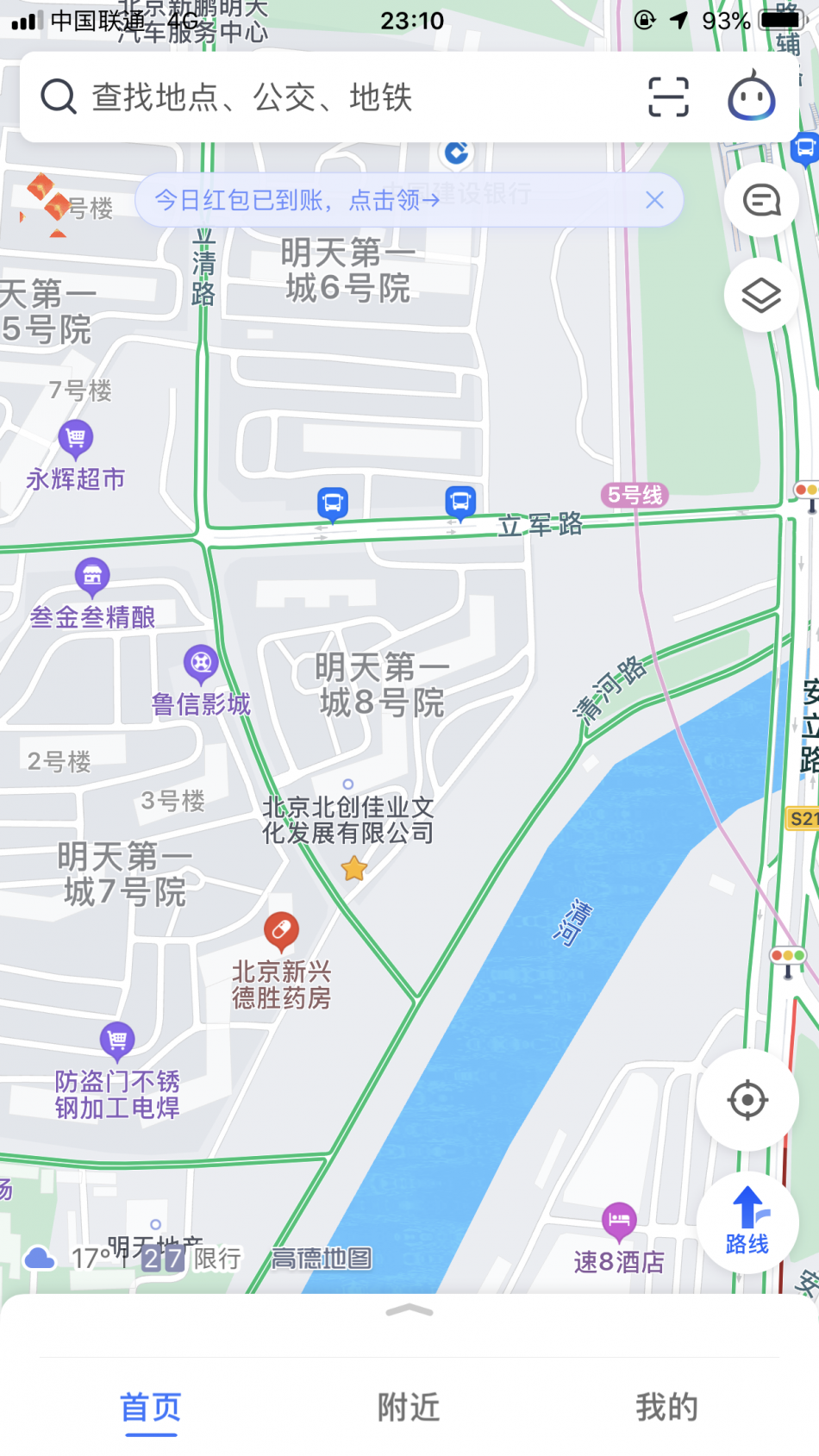Switch to the 附近 tab
The height and width of the screenshot is (1456, 819).
[x=409, y=1407]
